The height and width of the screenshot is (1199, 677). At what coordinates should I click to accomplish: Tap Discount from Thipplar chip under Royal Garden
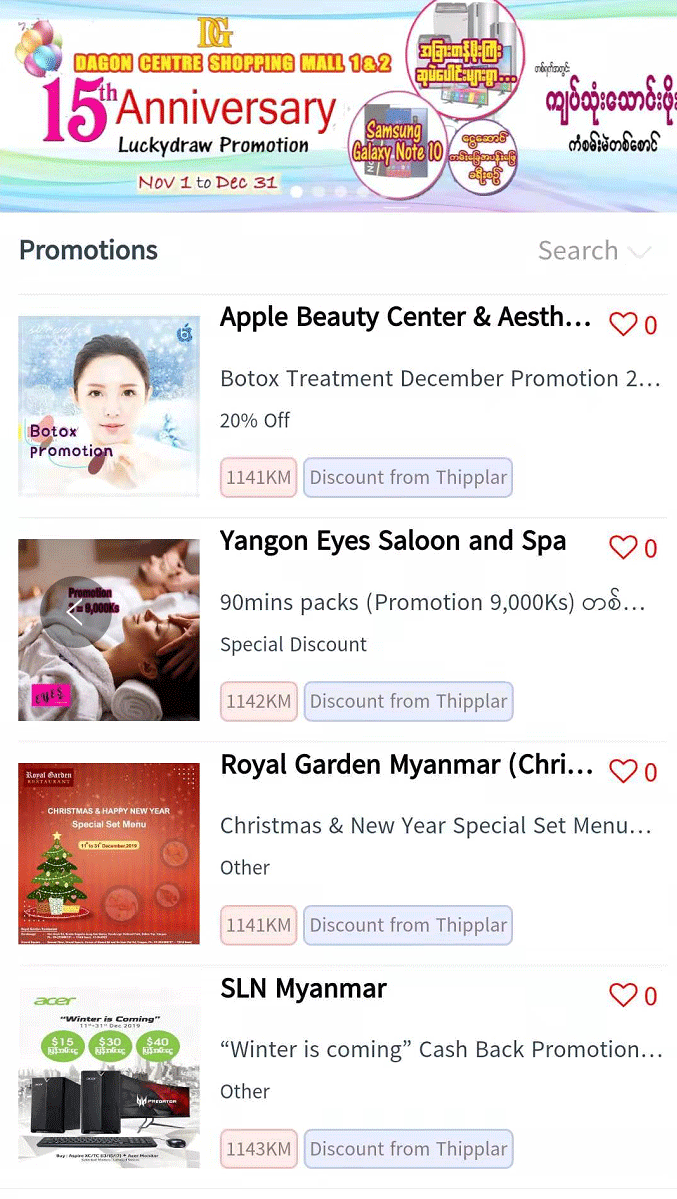click(x=408, y=924)
